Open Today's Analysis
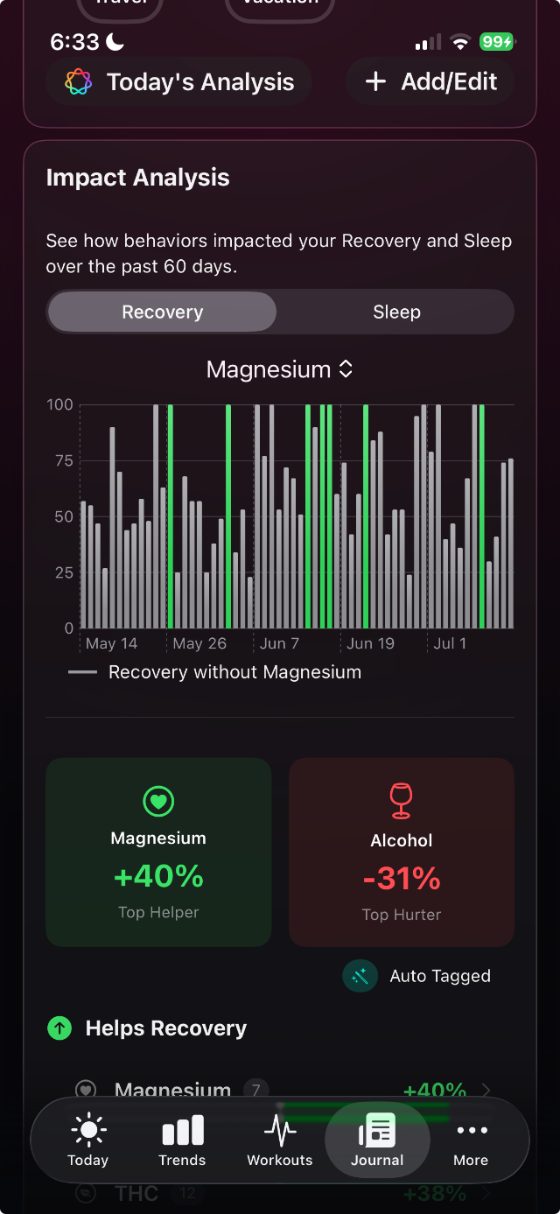This screenshot has width=560, height=1214. coord(179,82)
